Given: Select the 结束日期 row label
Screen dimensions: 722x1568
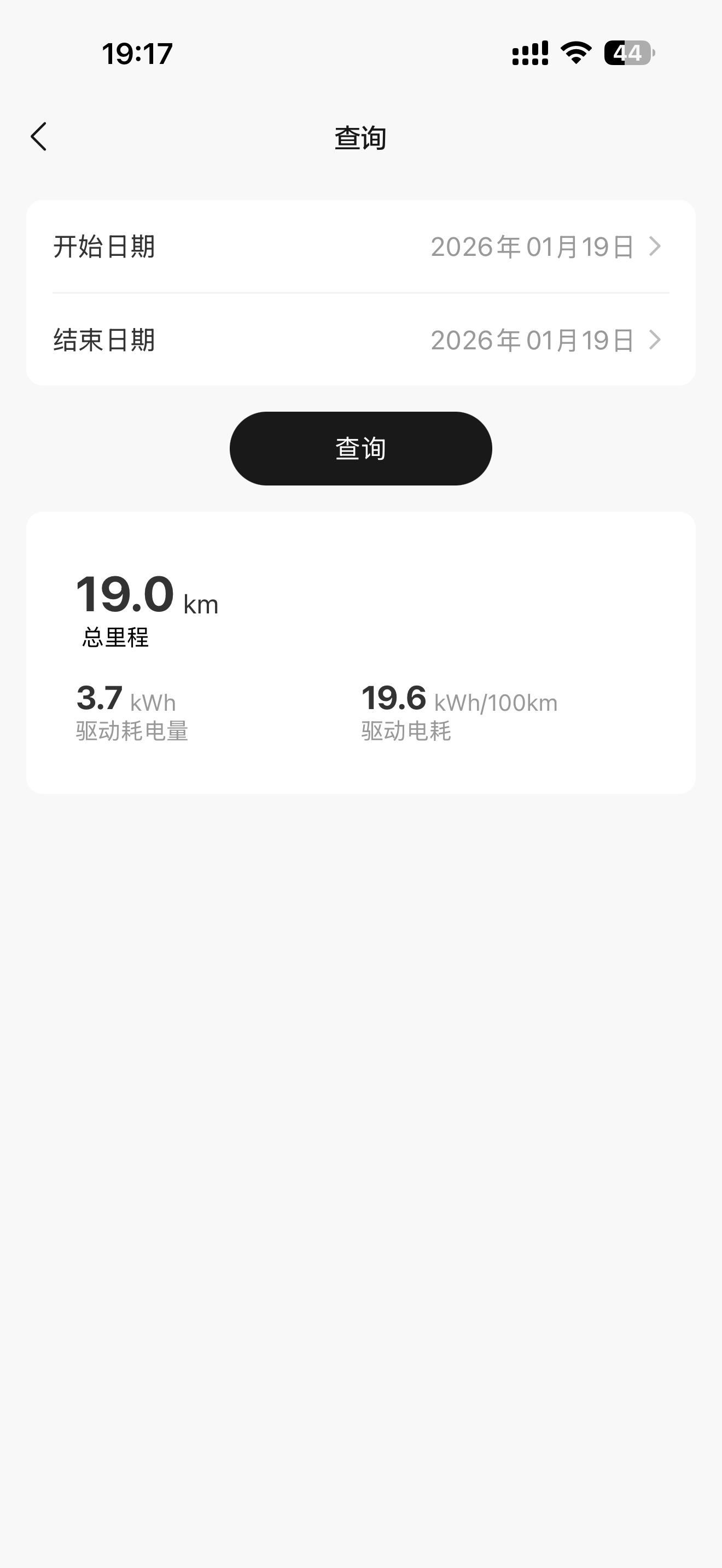Looking at the screenshot, I should [x=104, y=341].
